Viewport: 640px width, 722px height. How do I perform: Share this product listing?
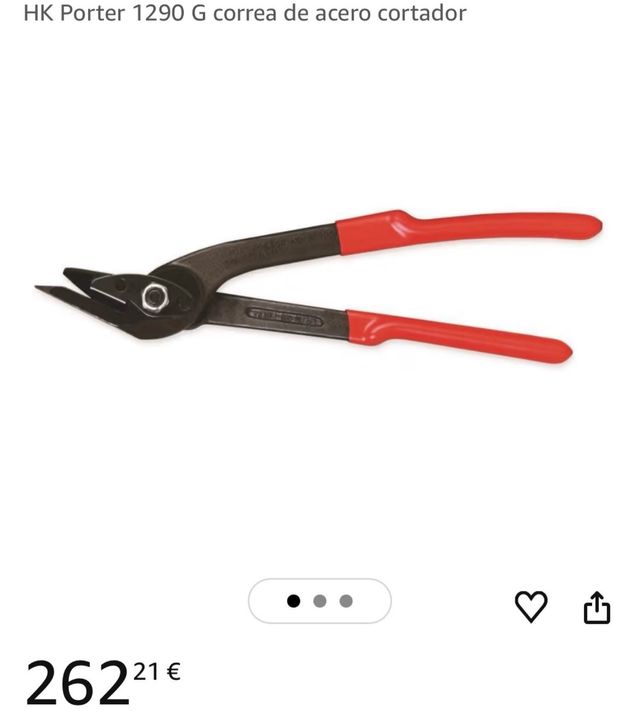(x=596, y=607)
